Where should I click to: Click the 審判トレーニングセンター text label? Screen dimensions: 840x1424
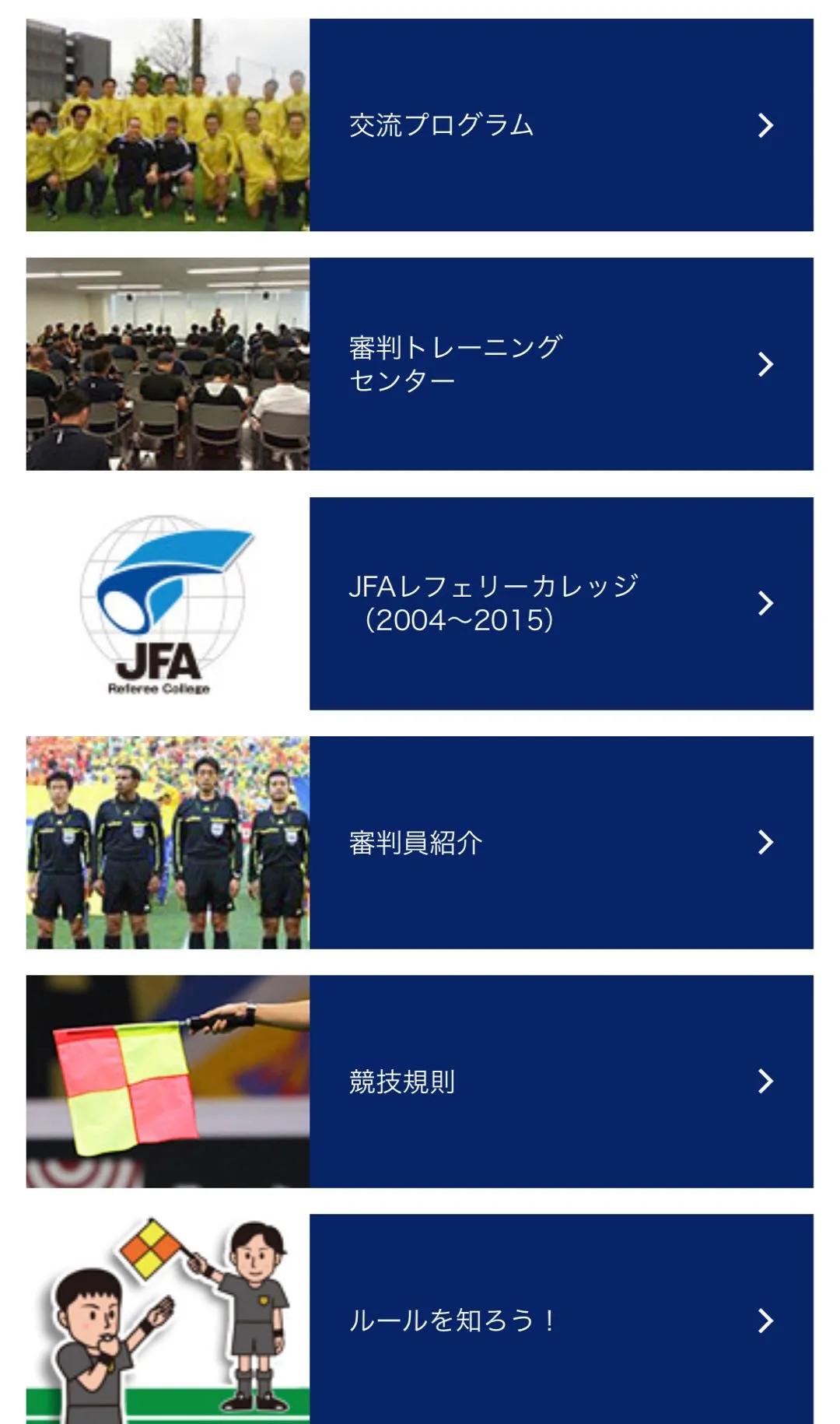coord(457,364)
